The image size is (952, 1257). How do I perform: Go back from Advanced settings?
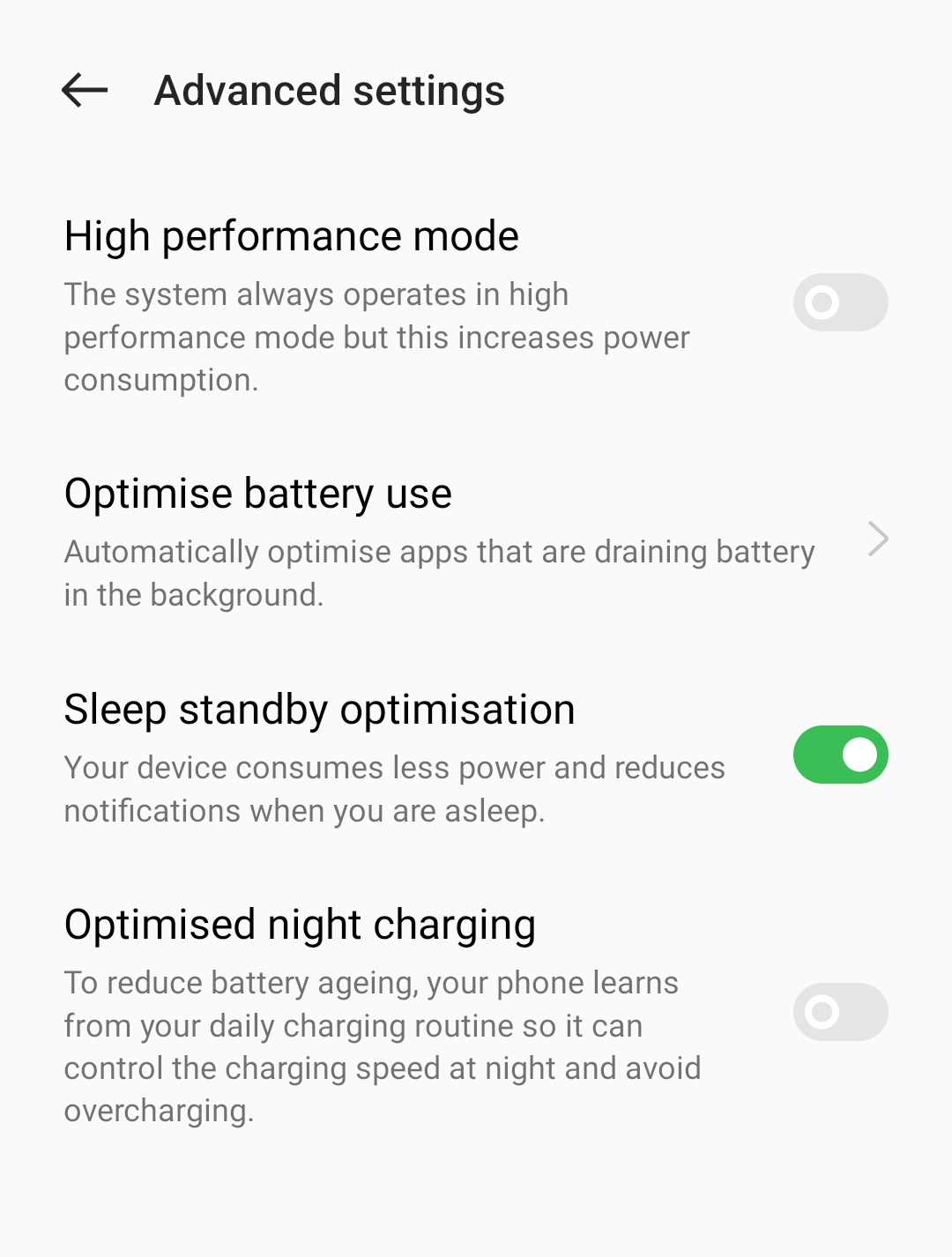click(x=85, y=90)
